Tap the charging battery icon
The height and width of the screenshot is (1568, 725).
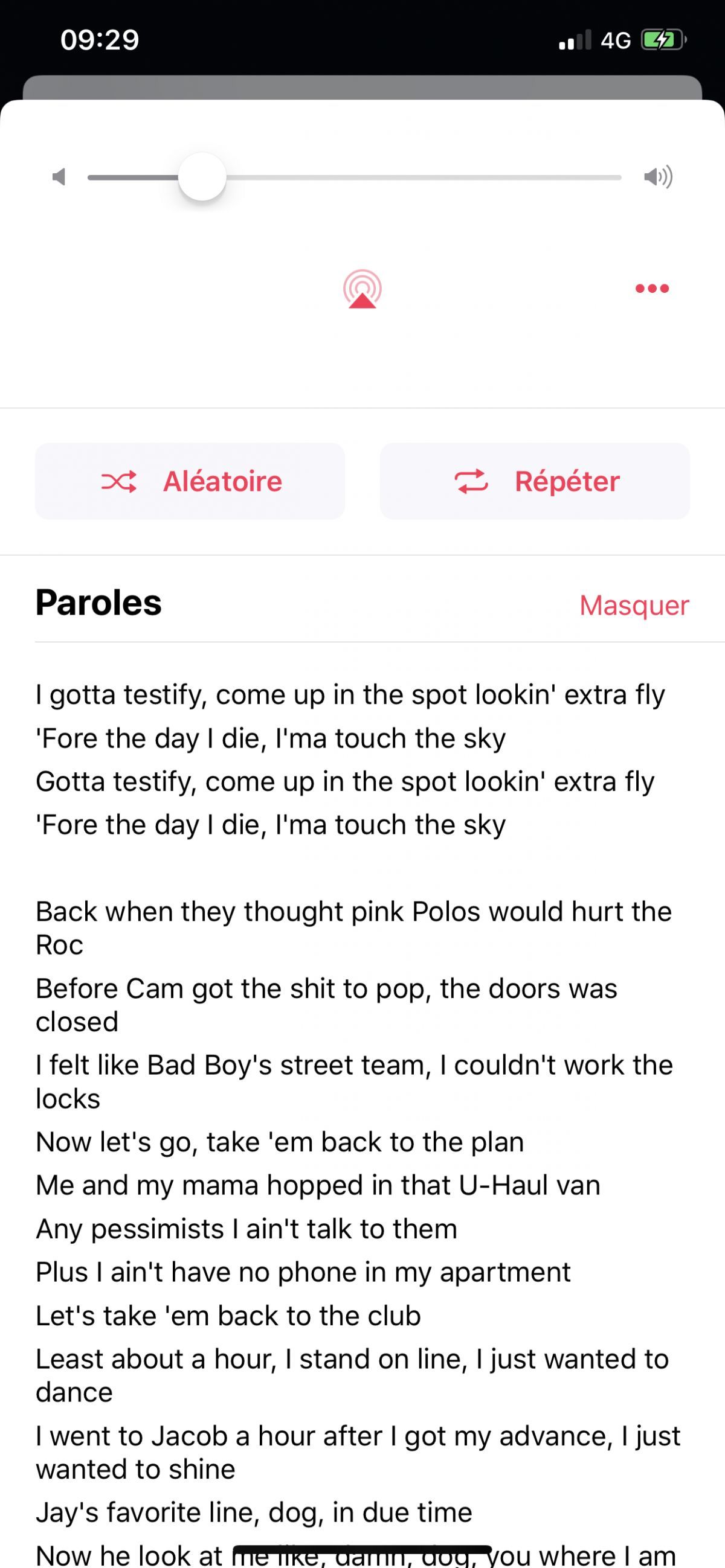(x=660, y=40)
